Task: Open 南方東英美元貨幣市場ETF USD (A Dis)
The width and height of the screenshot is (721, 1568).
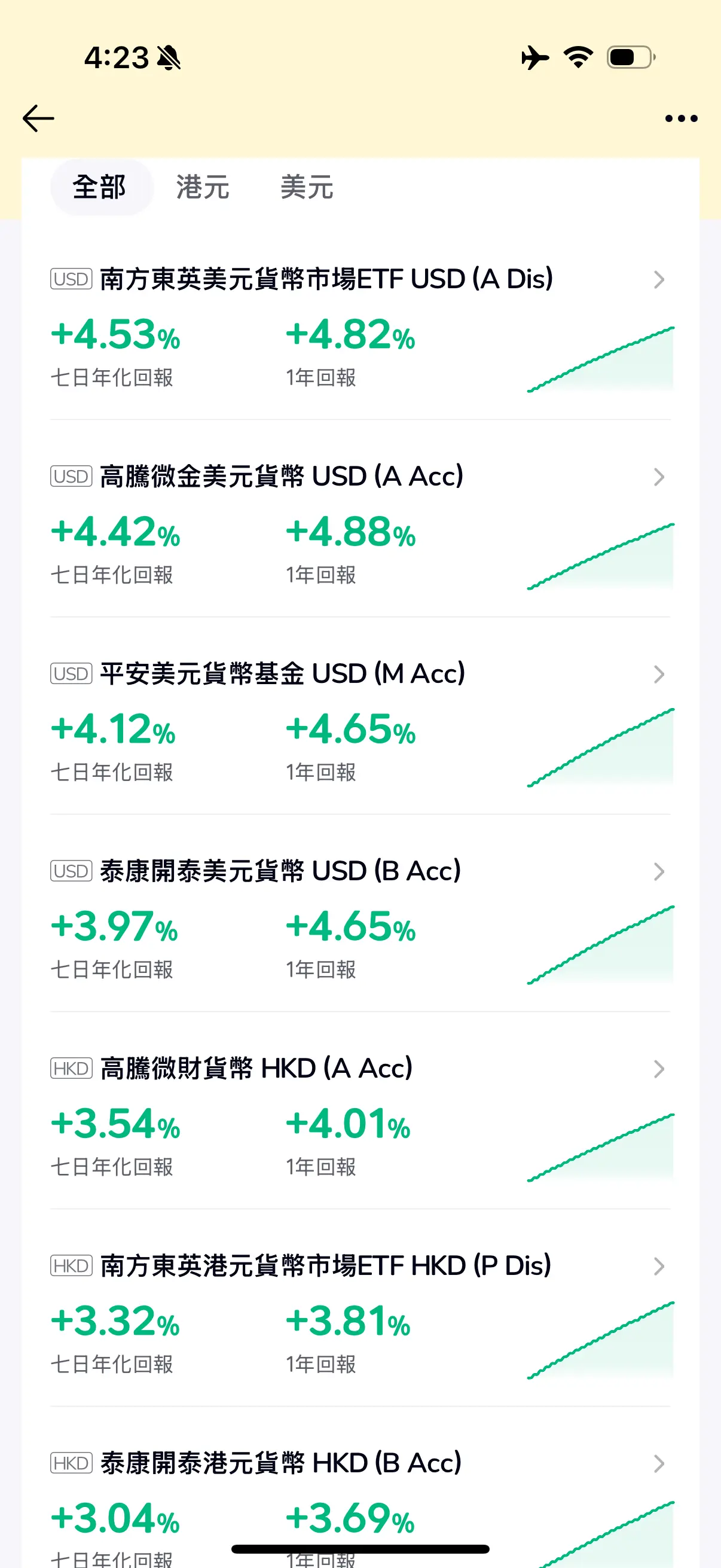Action: click(360, 329)
